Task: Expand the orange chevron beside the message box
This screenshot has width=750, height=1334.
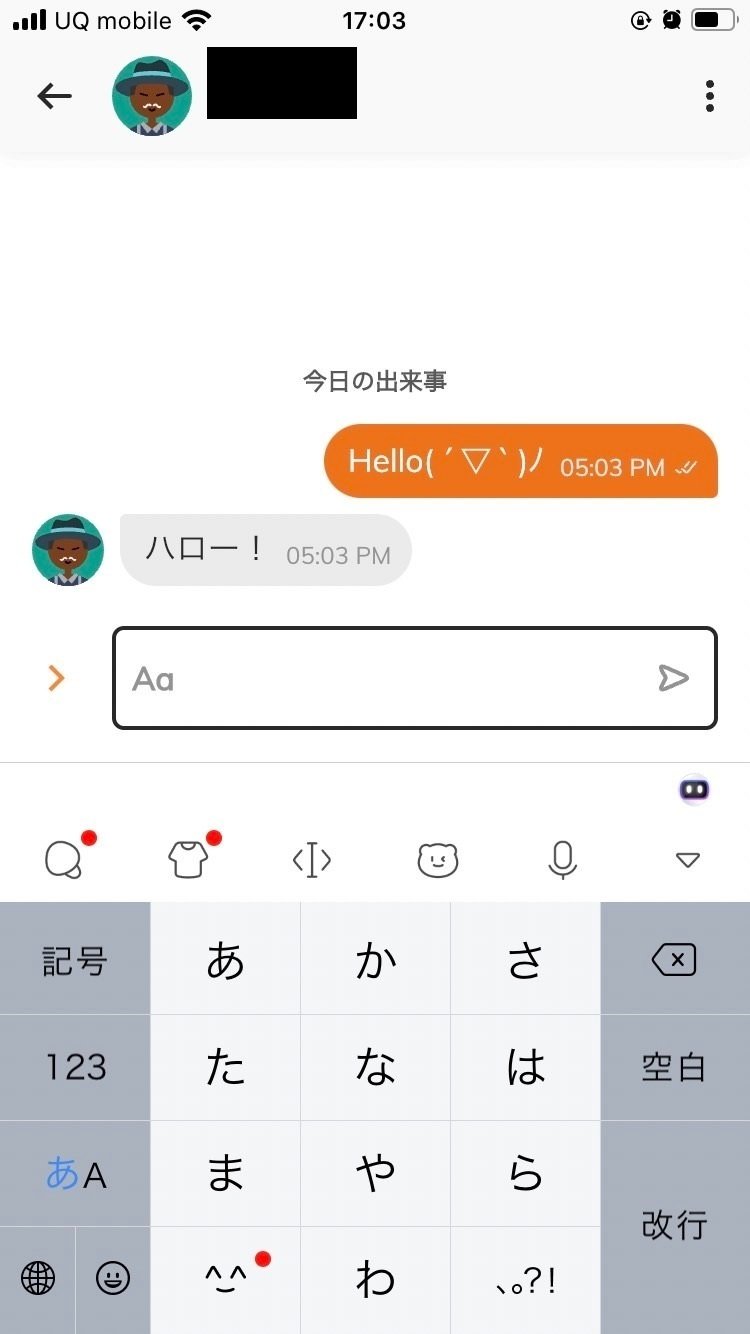Action: pyautogui.click(x=56, y=677)
